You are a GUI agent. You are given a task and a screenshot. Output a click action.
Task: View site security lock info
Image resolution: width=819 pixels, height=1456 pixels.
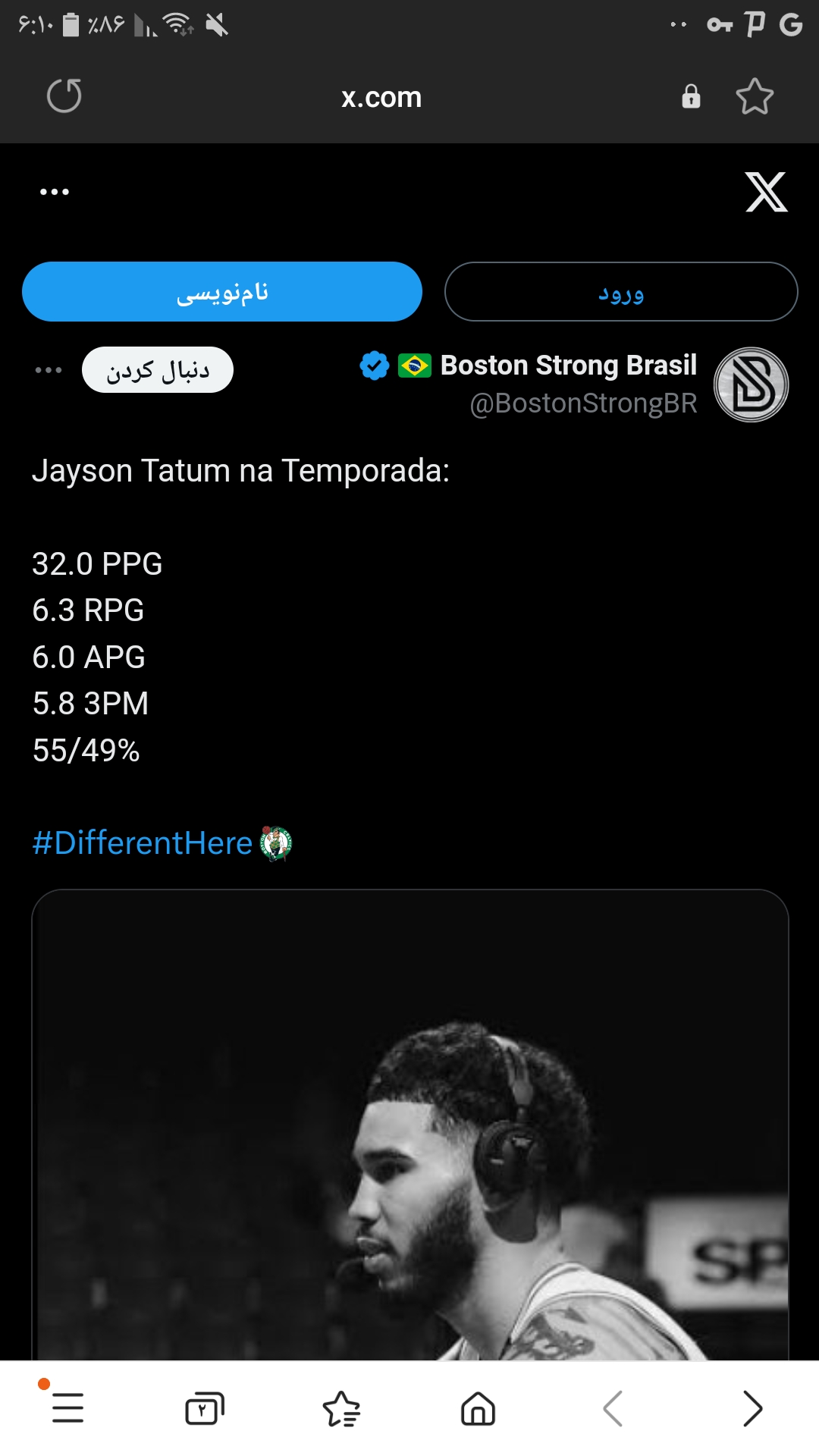(691, 96)
